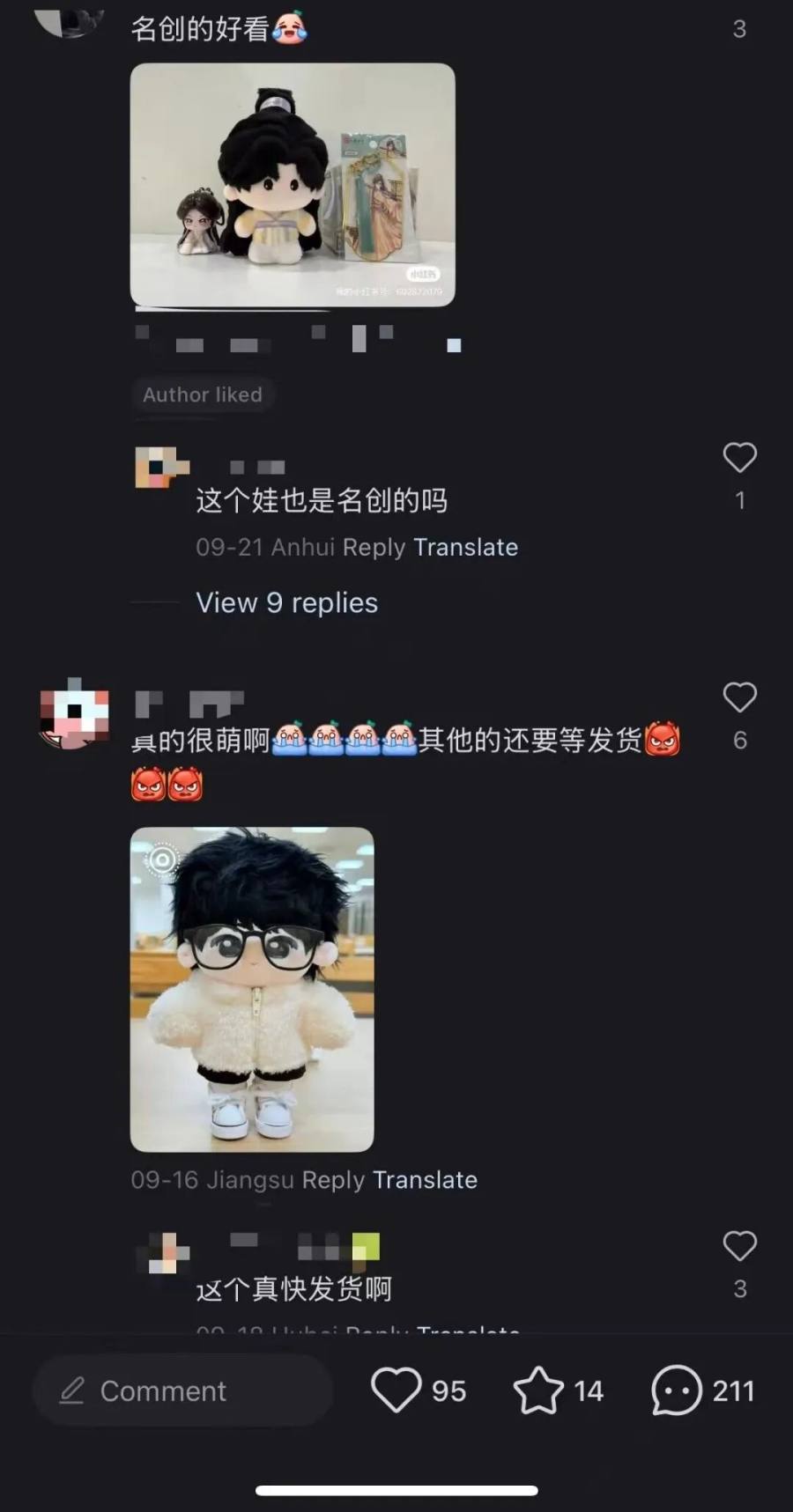This screenshot has width=793, height=1512.
Task: Bookmark the post via star icon
Action: pos(538,1390)
